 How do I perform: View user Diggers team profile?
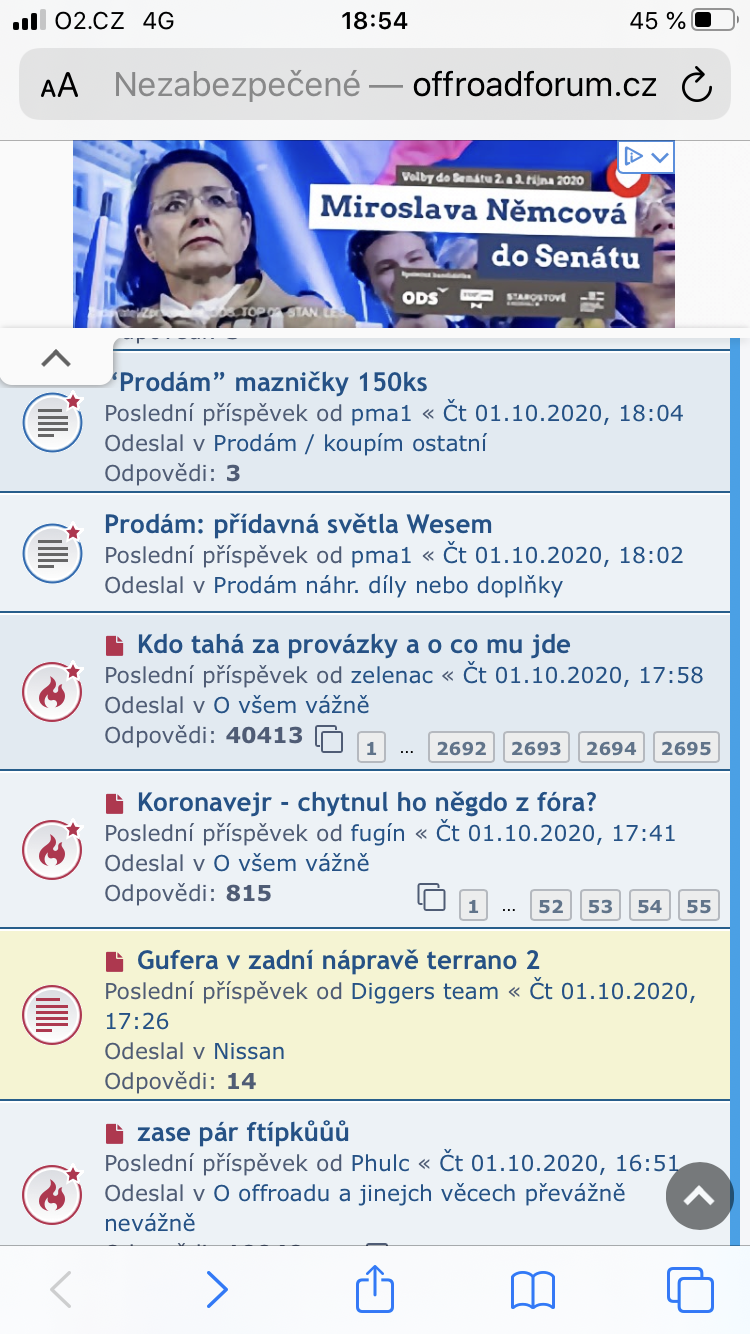(424, 992)
